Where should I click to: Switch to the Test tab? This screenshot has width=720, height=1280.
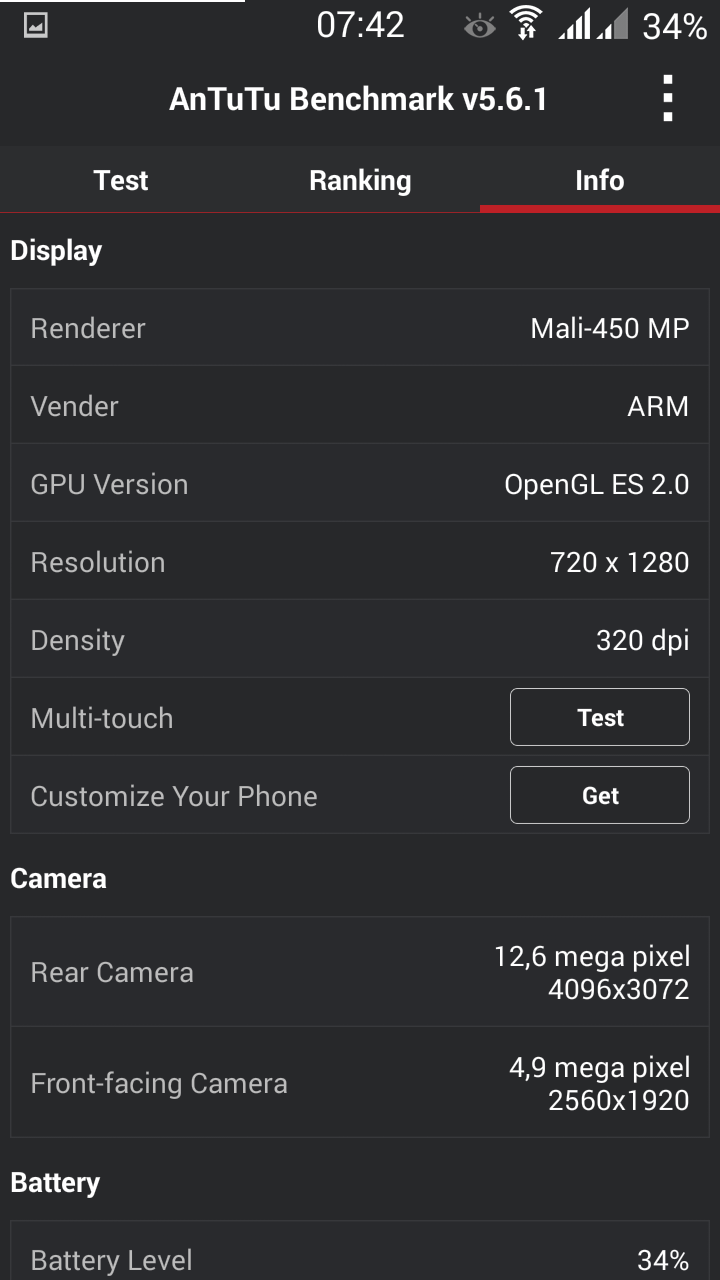click(x=120, y=180)
